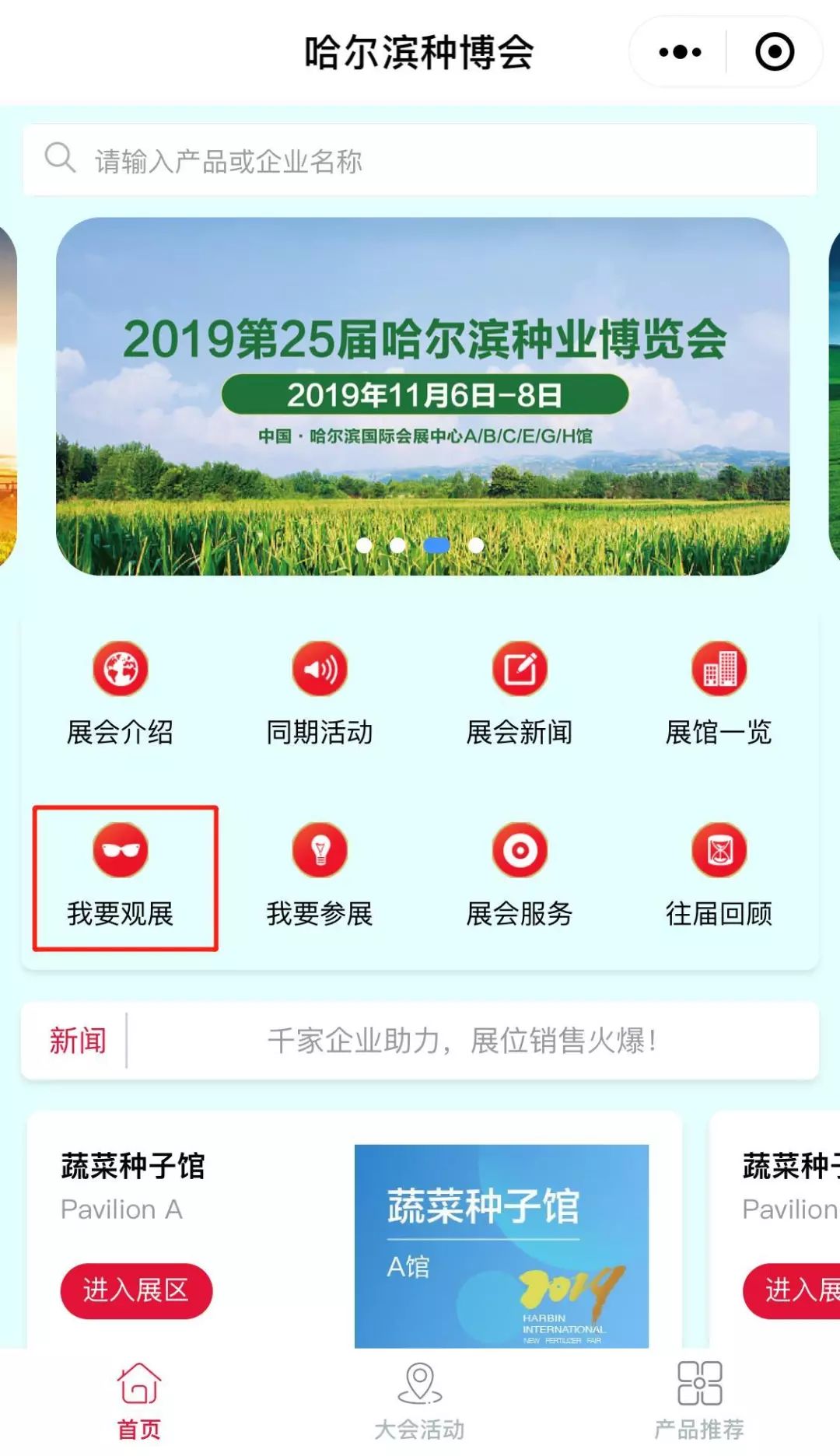This screenshot has height=1456, width=840.
Task: Open the 2019 Harbin seed expo banner
Action: click(422, 397)
